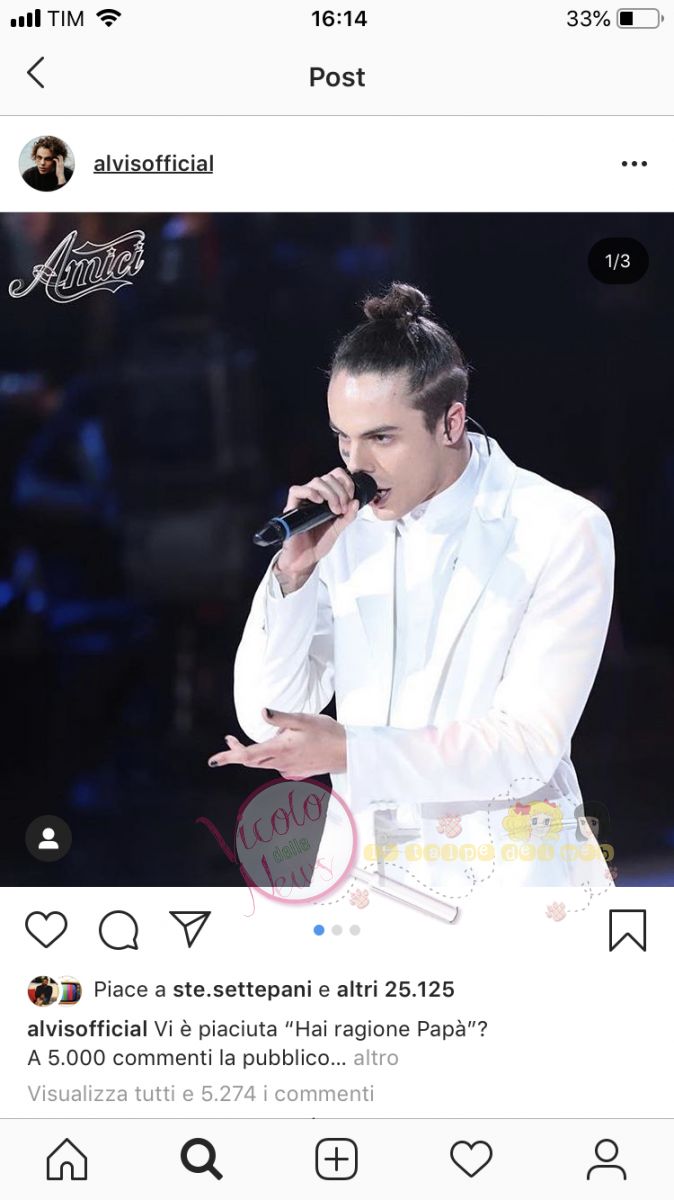This screenshot has width=674, height=1200.
Task: Switch to your Profile tab
Action: click(x=606, y=1160)
